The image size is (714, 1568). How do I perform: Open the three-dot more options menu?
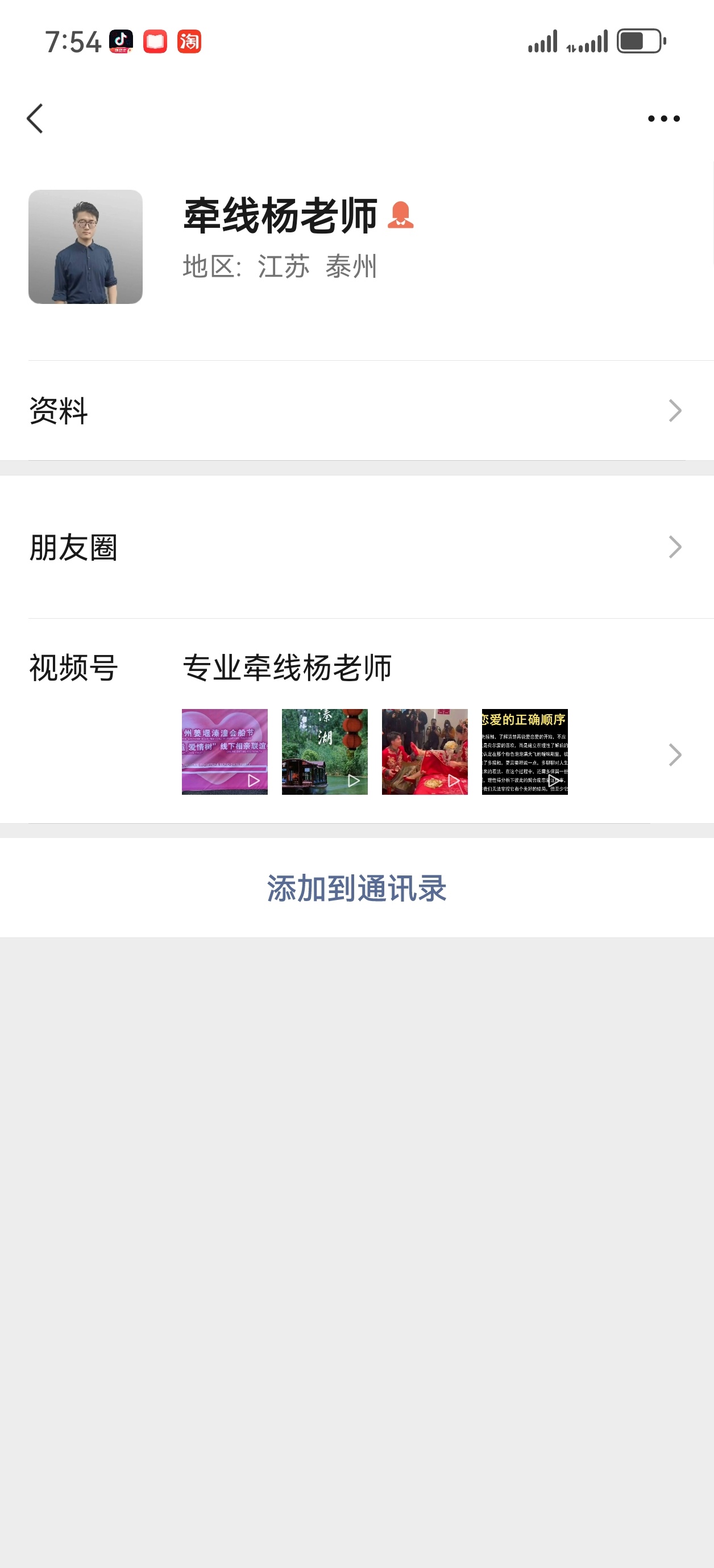pyautogui.click(x=663, y=118)
